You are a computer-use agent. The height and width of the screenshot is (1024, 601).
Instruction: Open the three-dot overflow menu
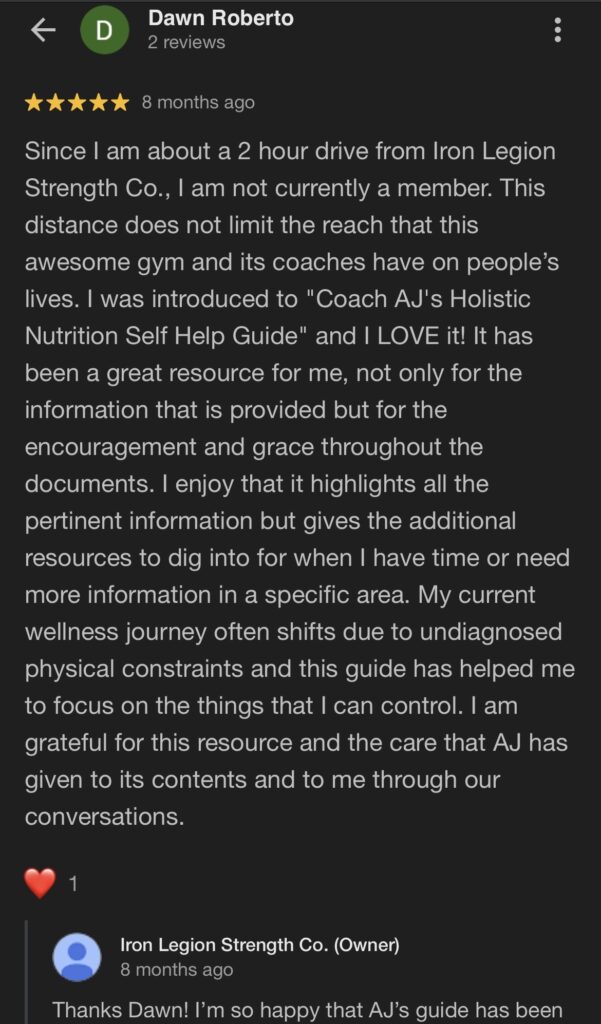click(557, 31)
